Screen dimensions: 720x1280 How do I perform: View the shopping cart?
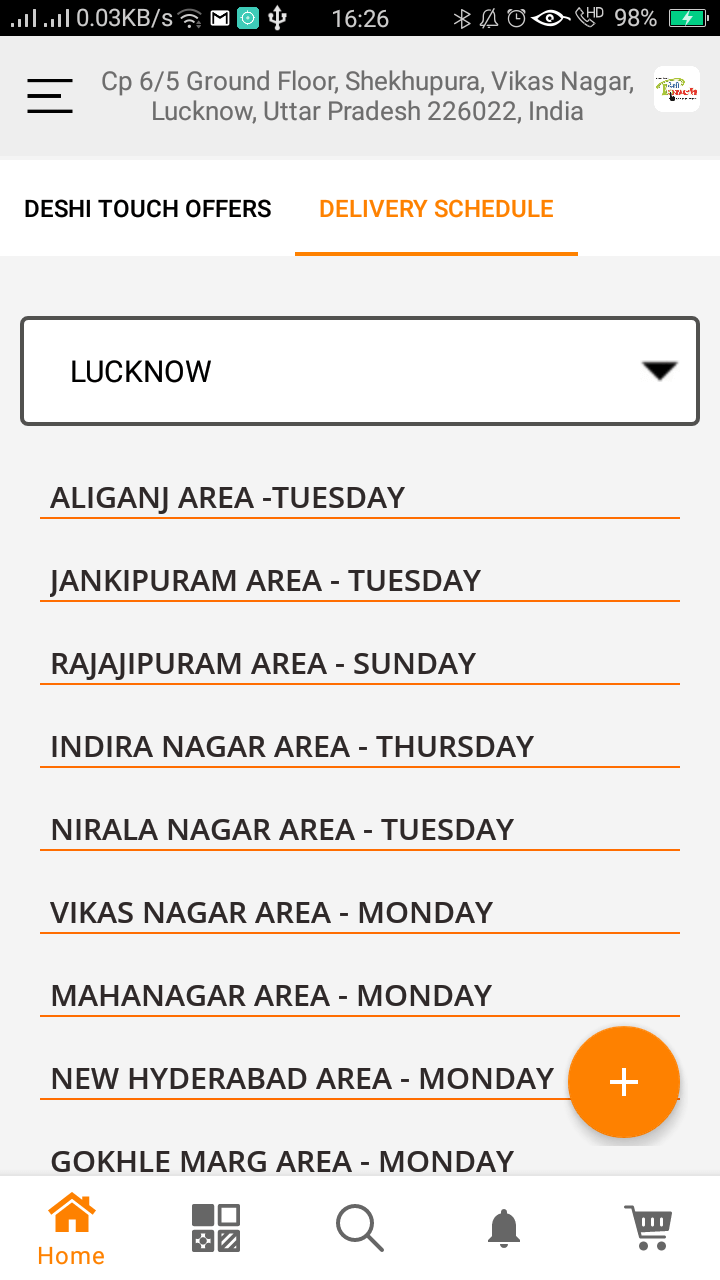pos(648,1228)
